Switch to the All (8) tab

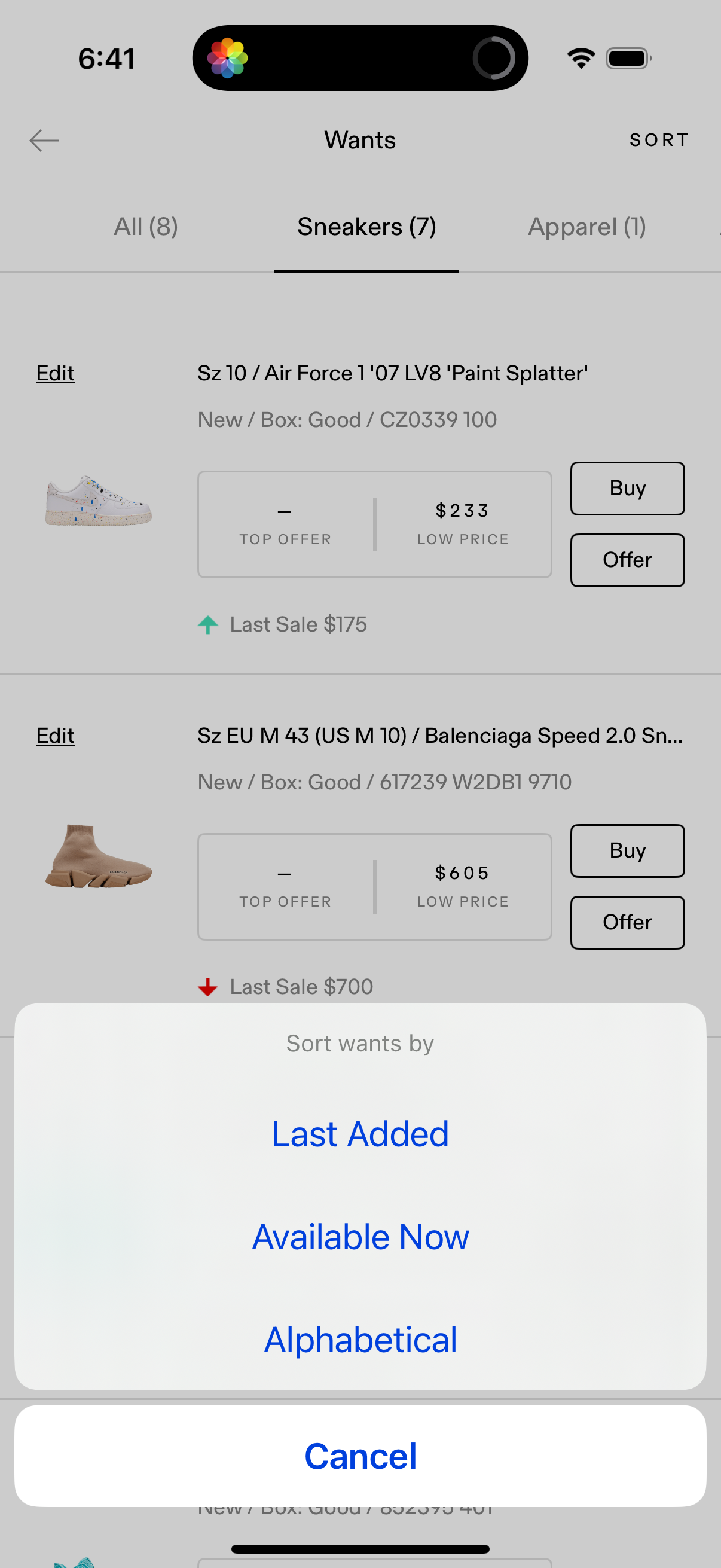(145, 226)
